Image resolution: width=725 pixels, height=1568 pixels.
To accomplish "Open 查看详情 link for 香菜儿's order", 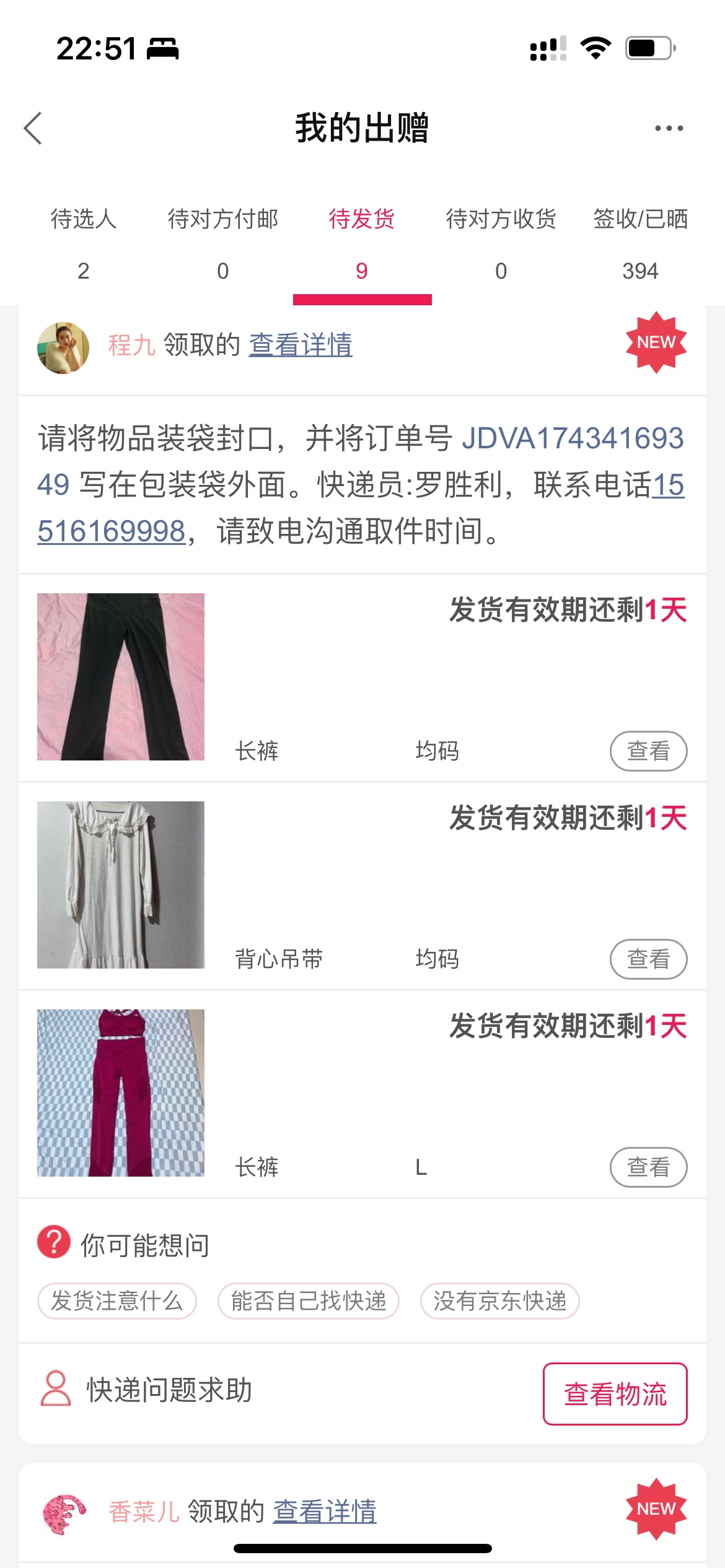I will 325,1512.
